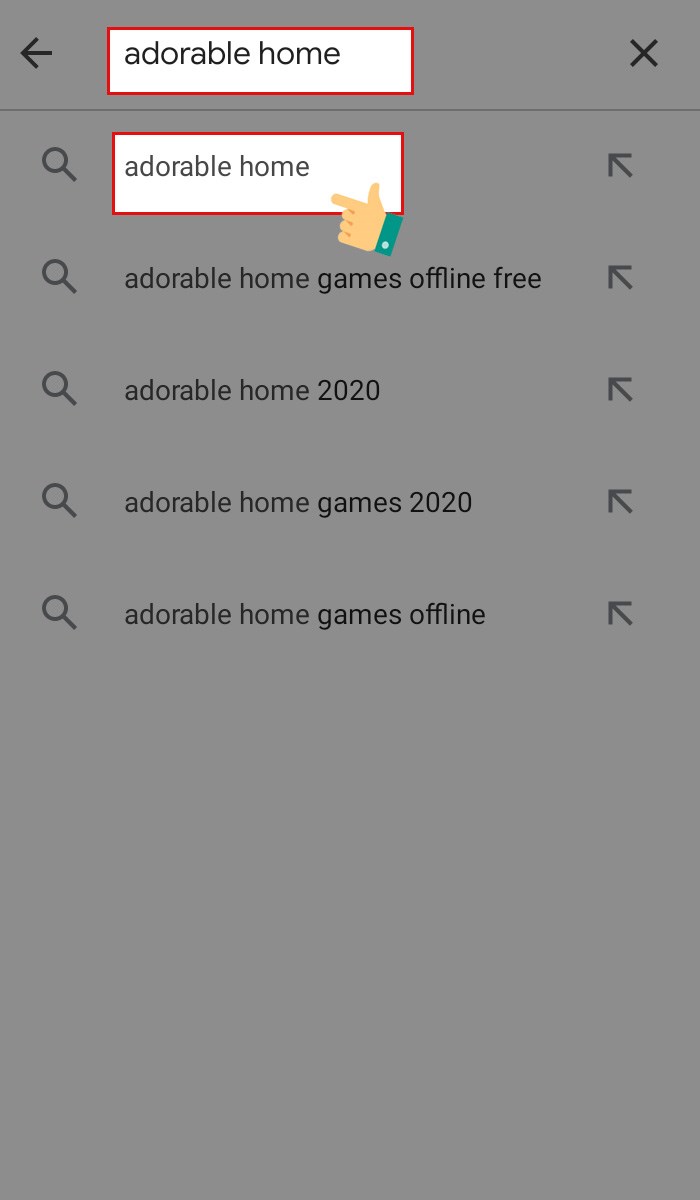Screen dimensions: 700x1200
Task: Insert 'adorable home games offline free' via arrow
Action: pos(620,278)
